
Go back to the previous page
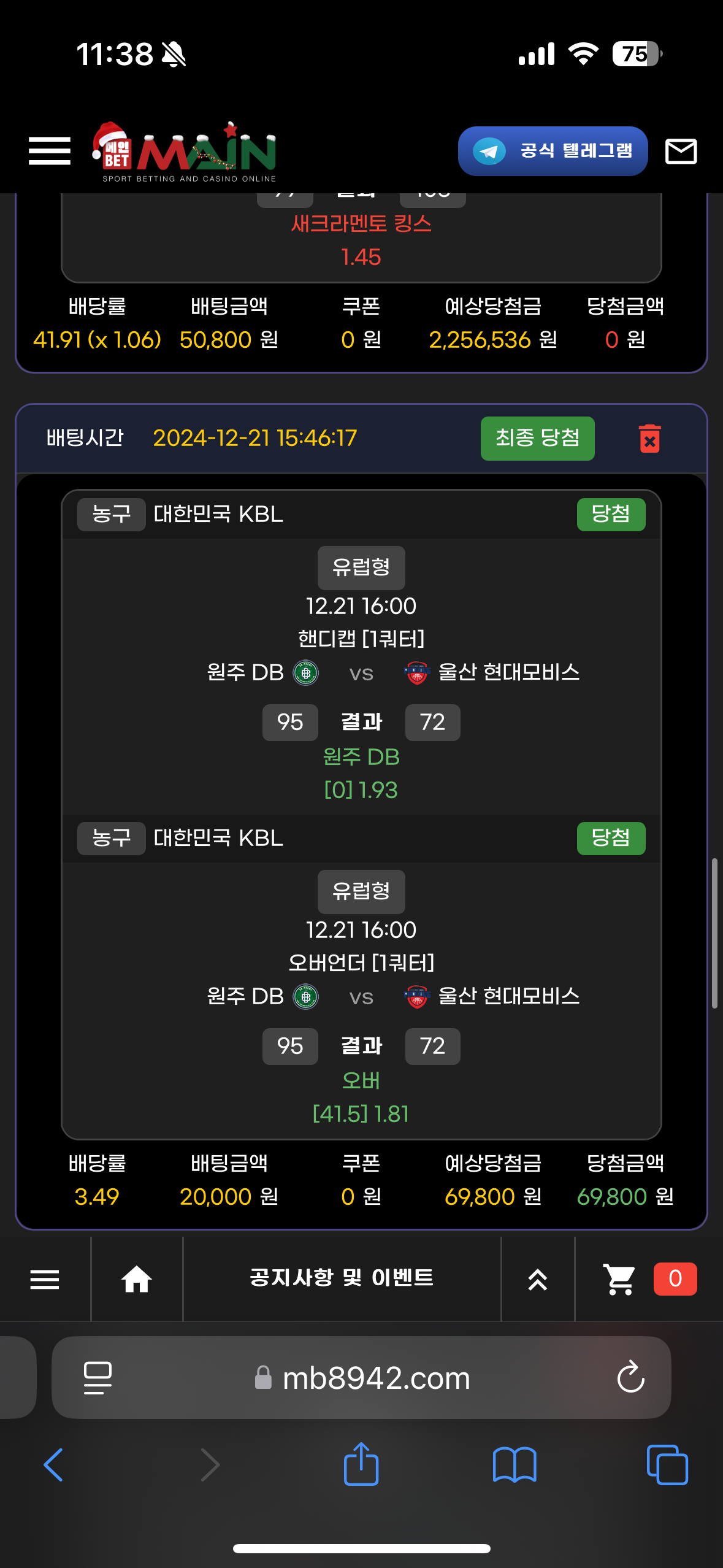coord(53,1465)
